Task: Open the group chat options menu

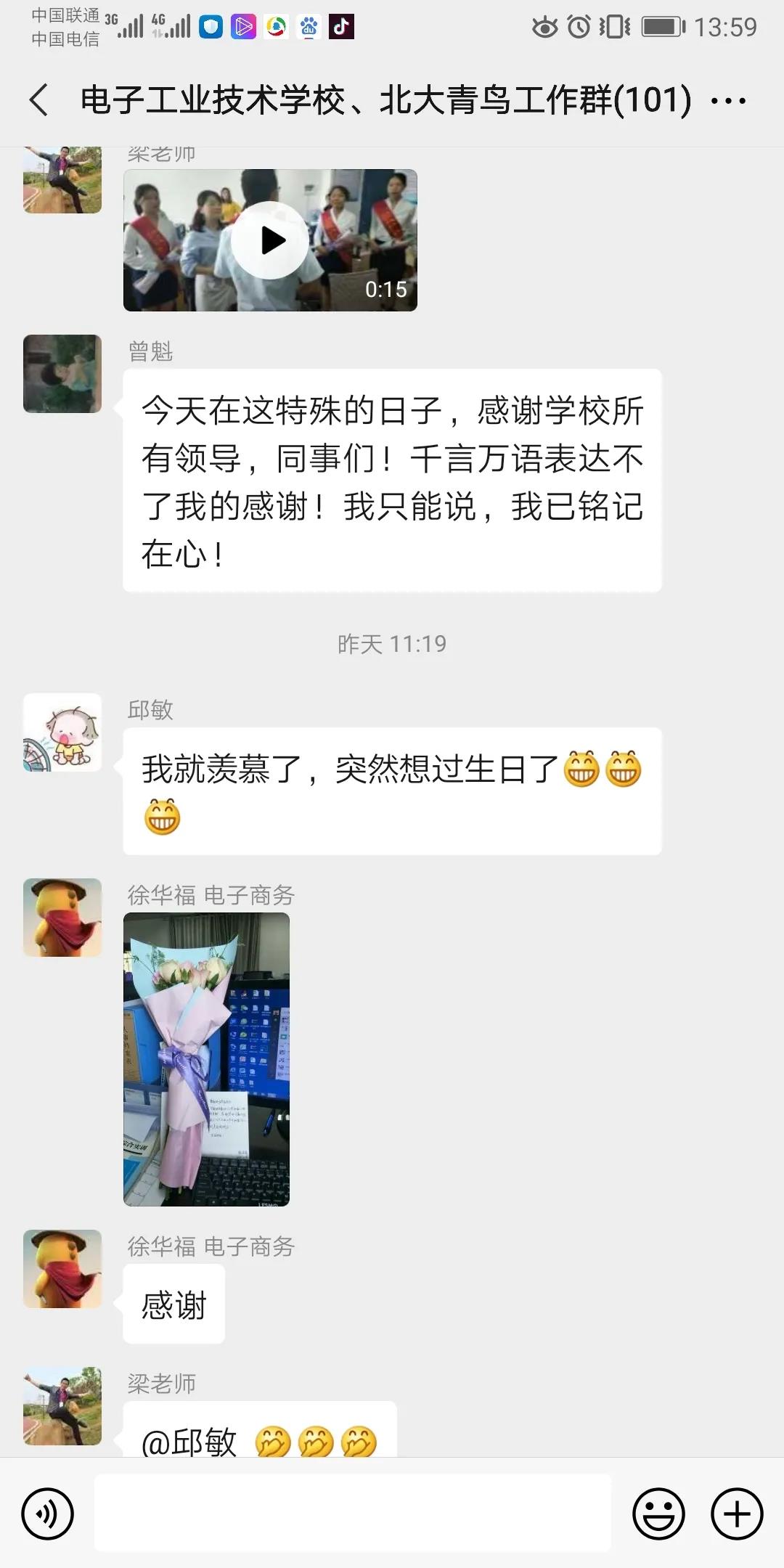Action: tap(728, 101)
